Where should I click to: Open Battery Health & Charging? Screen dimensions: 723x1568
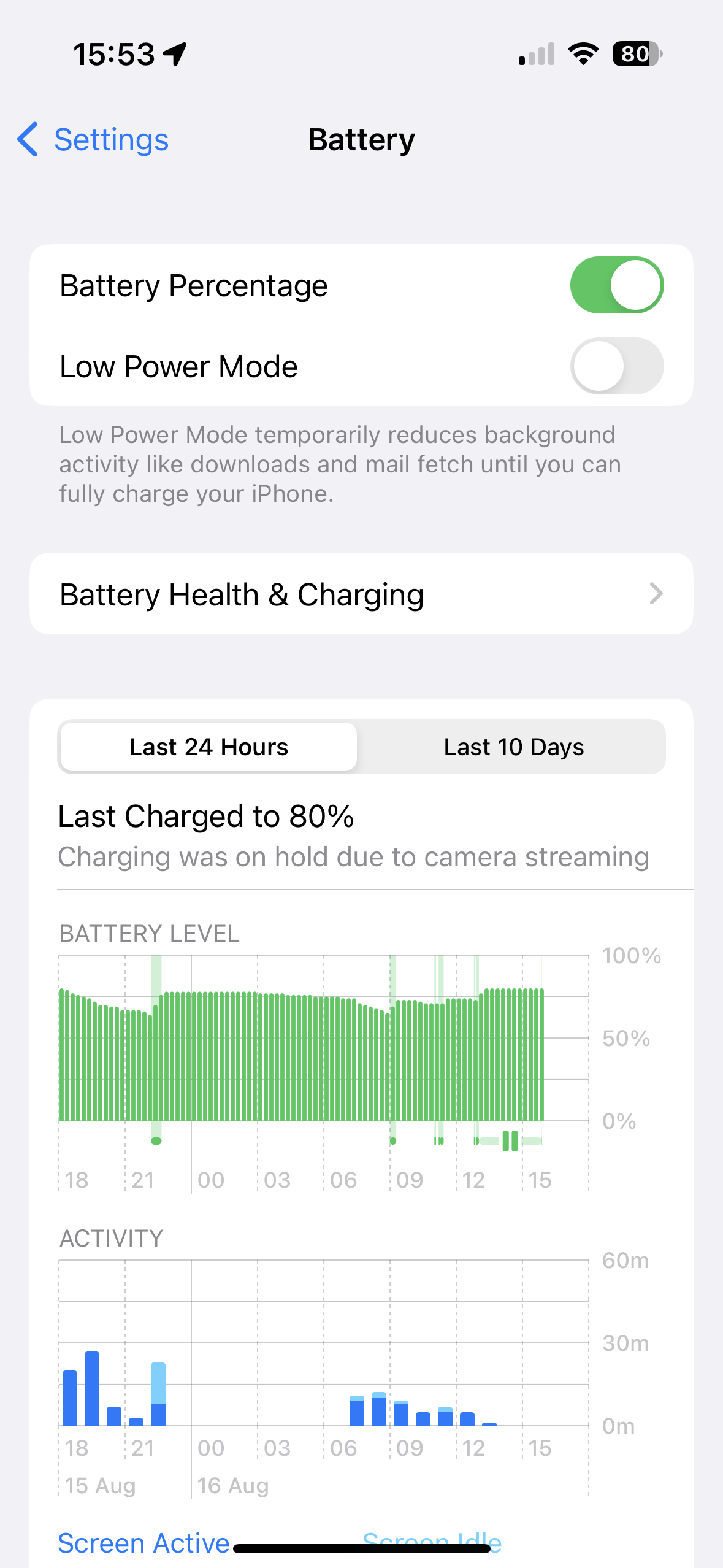(x=361, y=594)
